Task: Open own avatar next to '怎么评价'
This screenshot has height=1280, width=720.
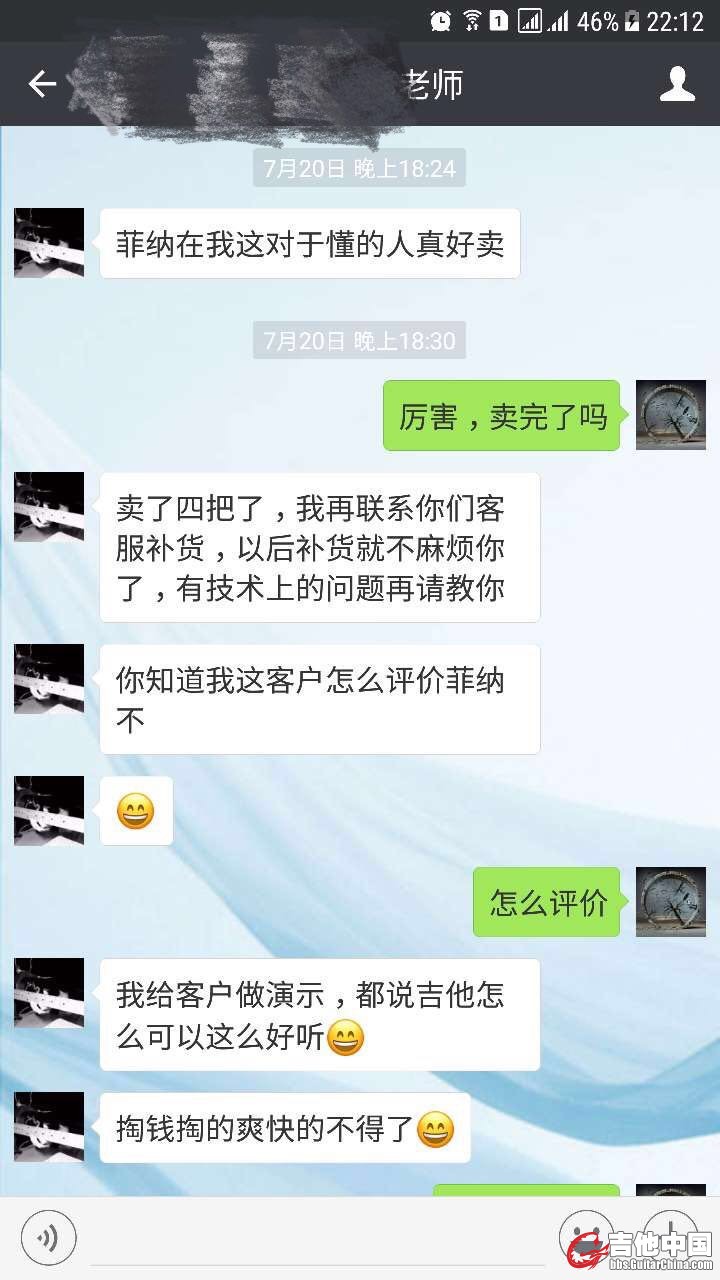Action: click(670, 902)
